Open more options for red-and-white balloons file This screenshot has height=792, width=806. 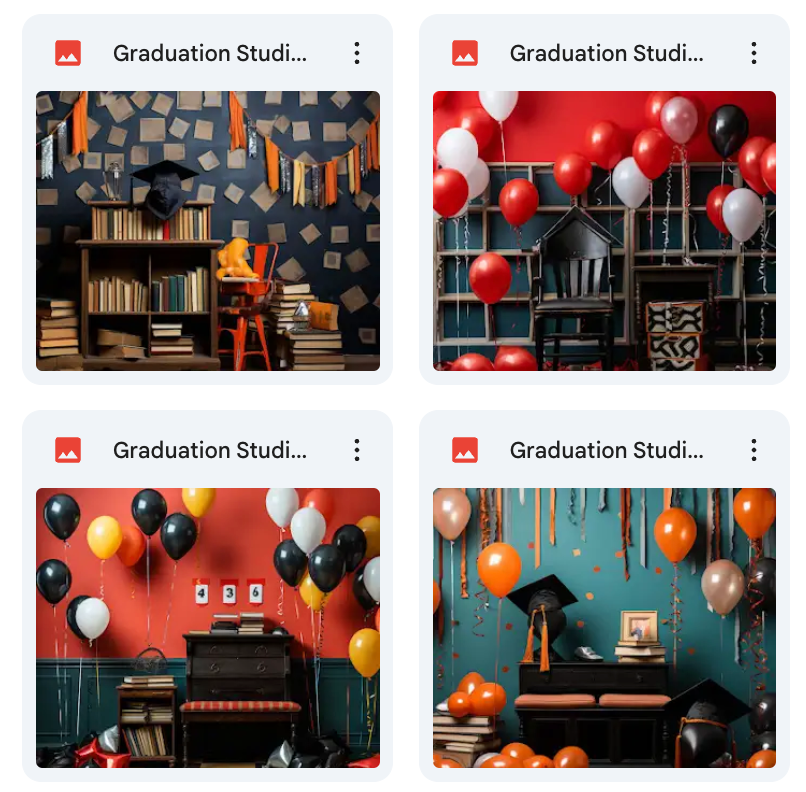754,53
